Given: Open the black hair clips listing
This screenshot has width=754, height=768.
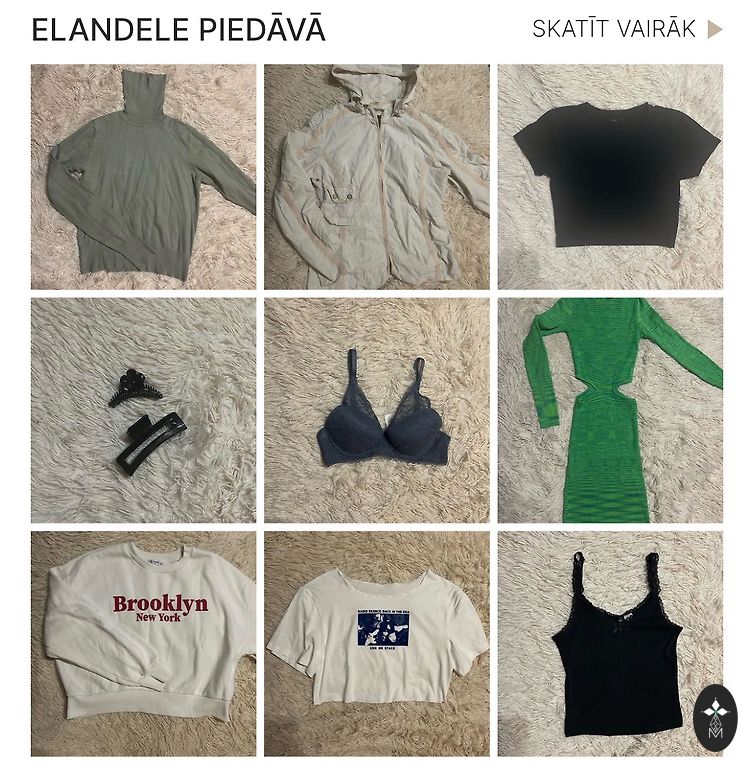Looking at the screenshot, I should [143, 410].
